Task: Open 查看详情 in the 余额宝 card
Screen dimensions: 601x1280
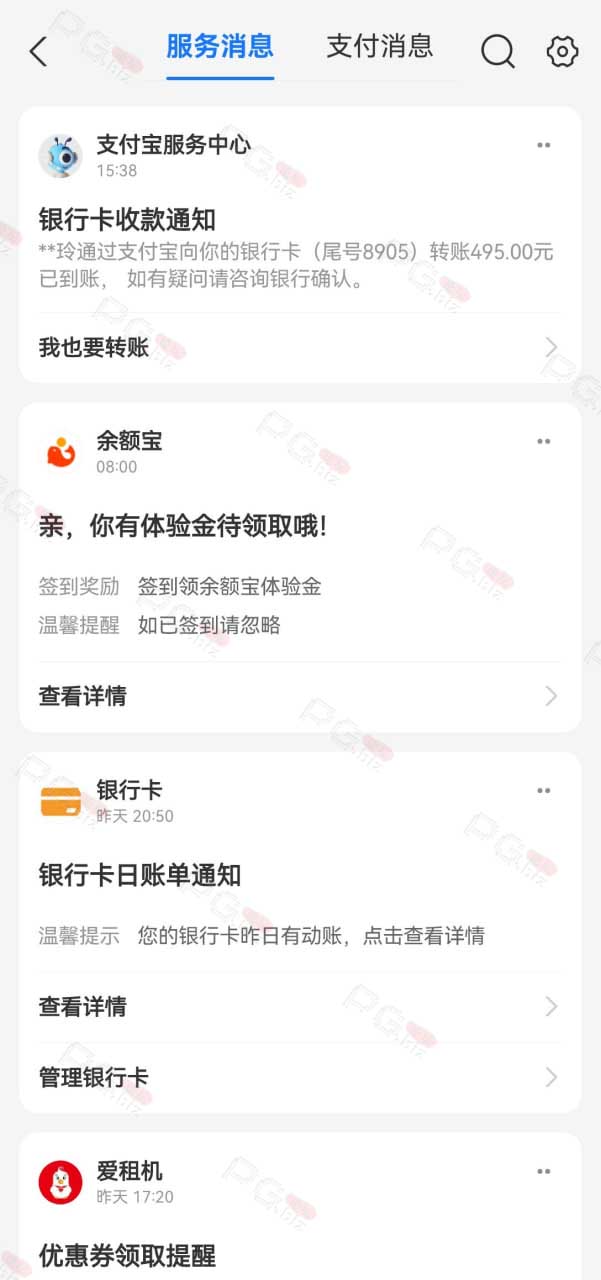Action: coord(300,696)
